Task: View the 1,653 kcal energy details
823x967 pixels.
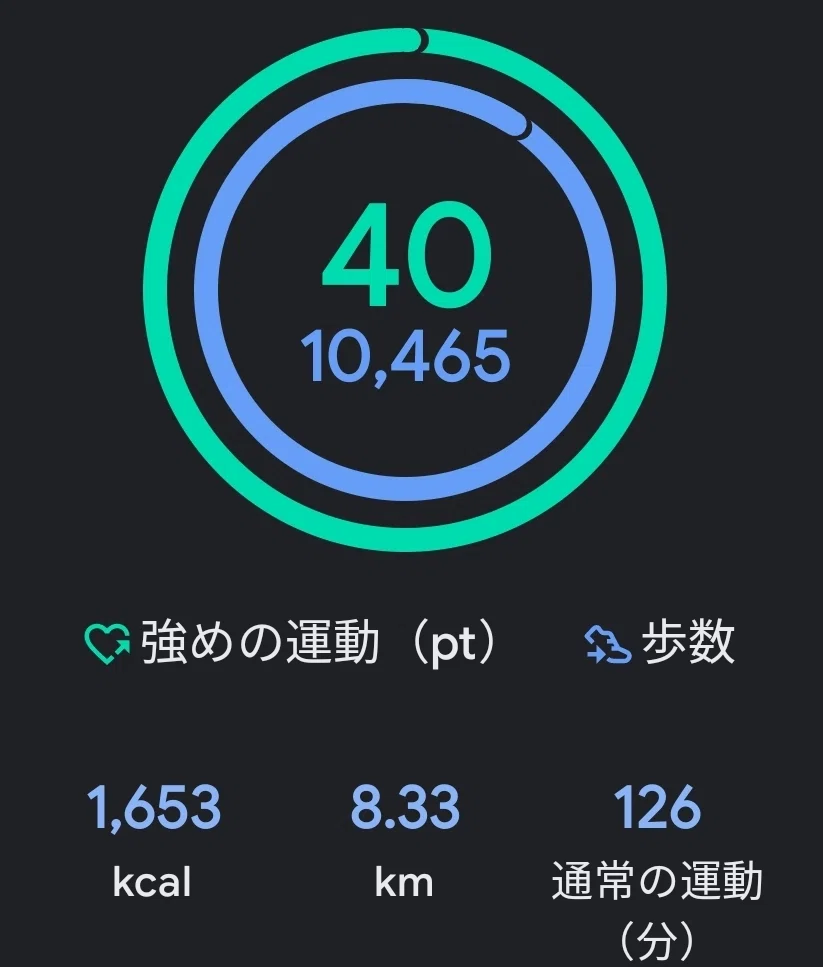Action: [154, 840]
